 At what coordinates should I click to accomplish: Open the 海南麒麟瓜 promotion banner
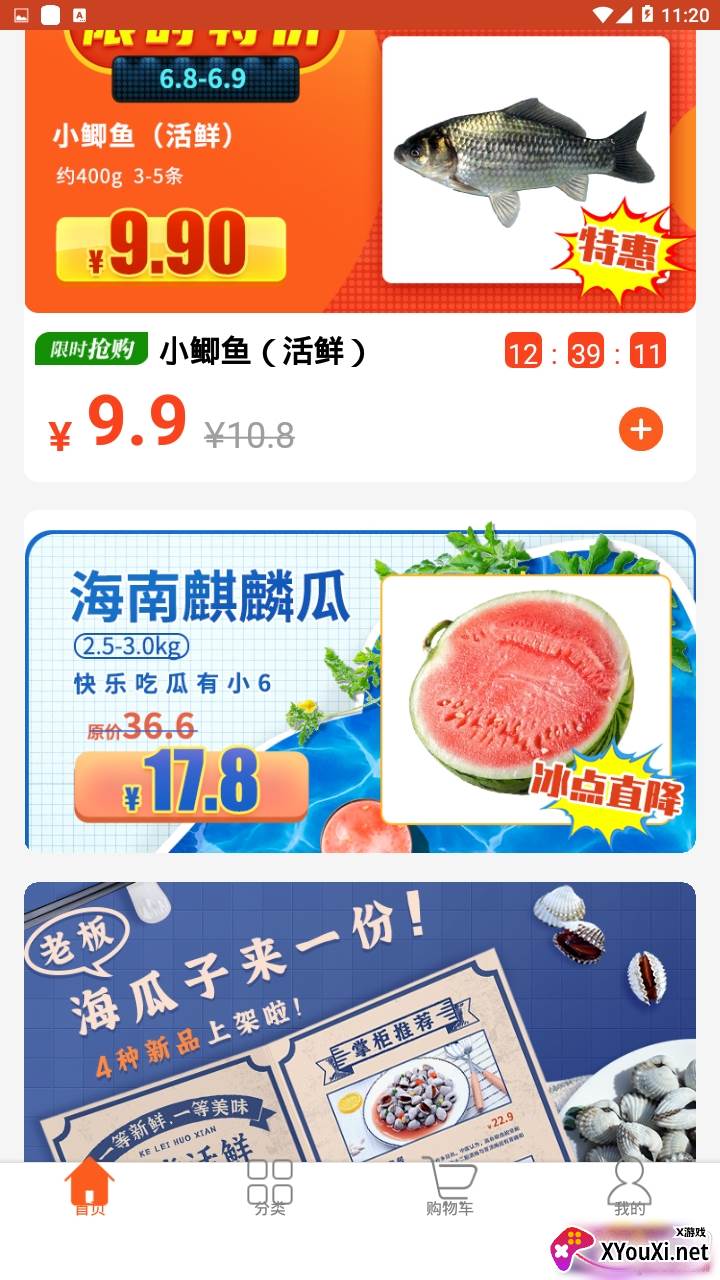pyautogui.click(x=360, y=690)
